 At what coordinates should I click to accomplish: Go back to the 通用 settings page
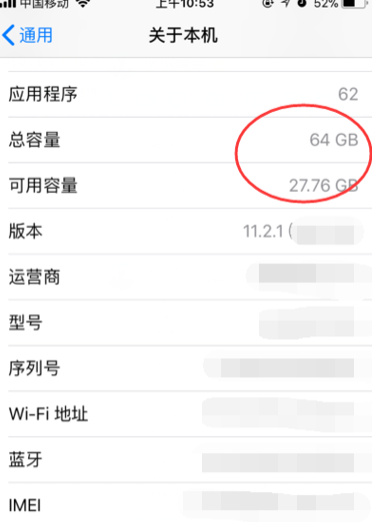point(27,35)
